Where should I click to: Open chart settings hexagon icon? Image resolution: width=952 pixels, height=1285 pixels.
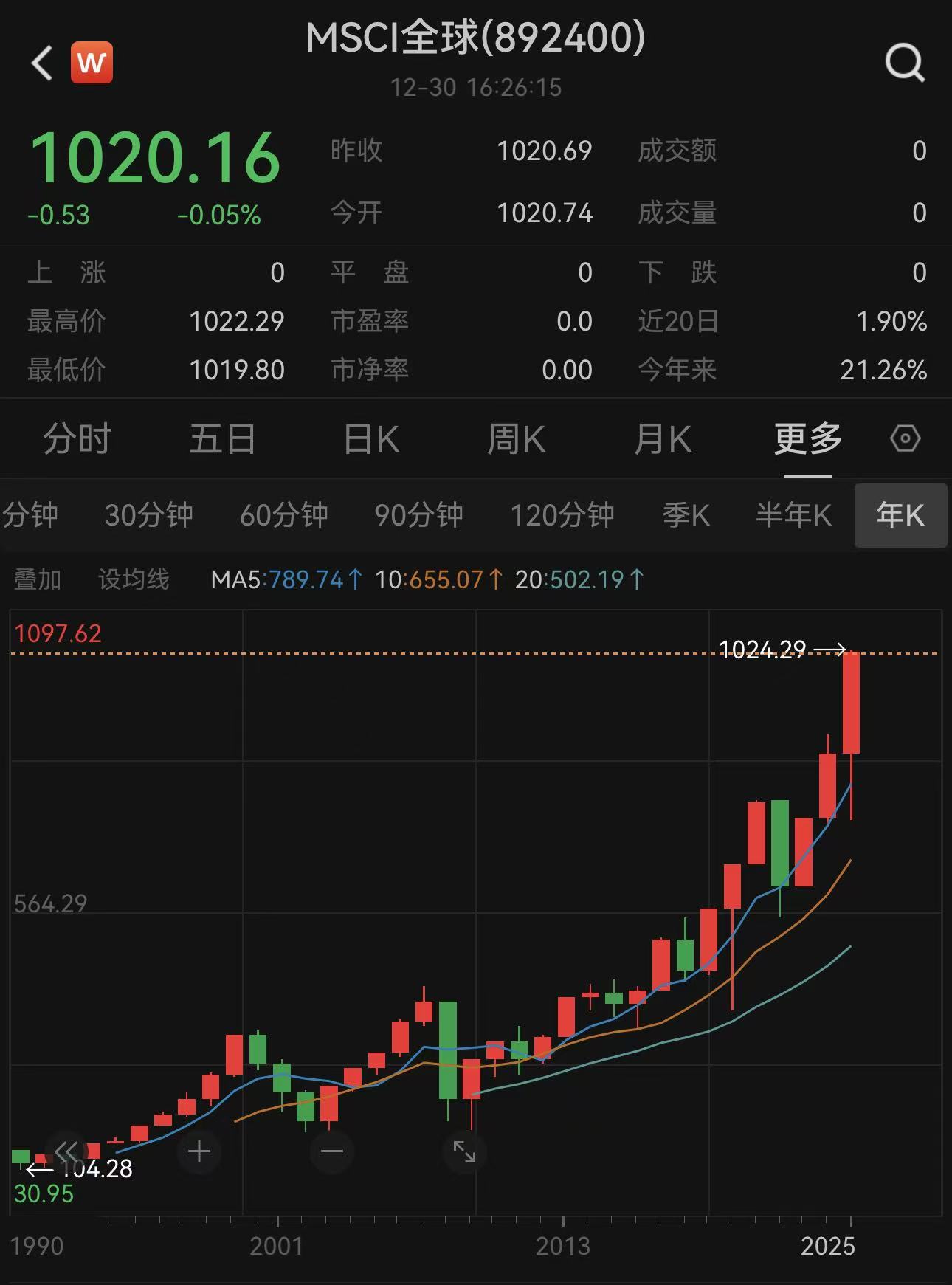(x=906, y=439)
